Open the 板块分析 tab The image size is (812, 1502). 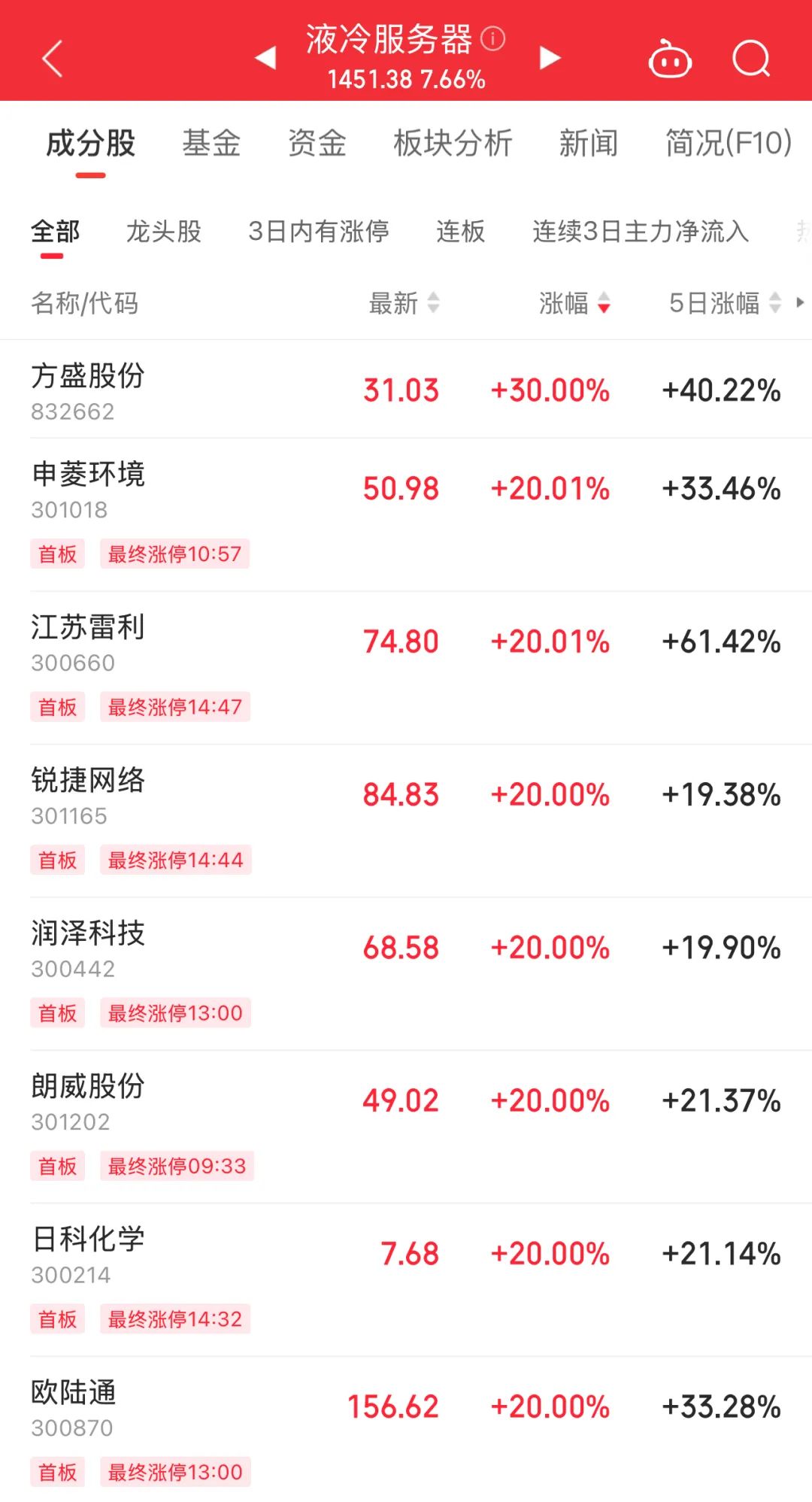(453, 143)
